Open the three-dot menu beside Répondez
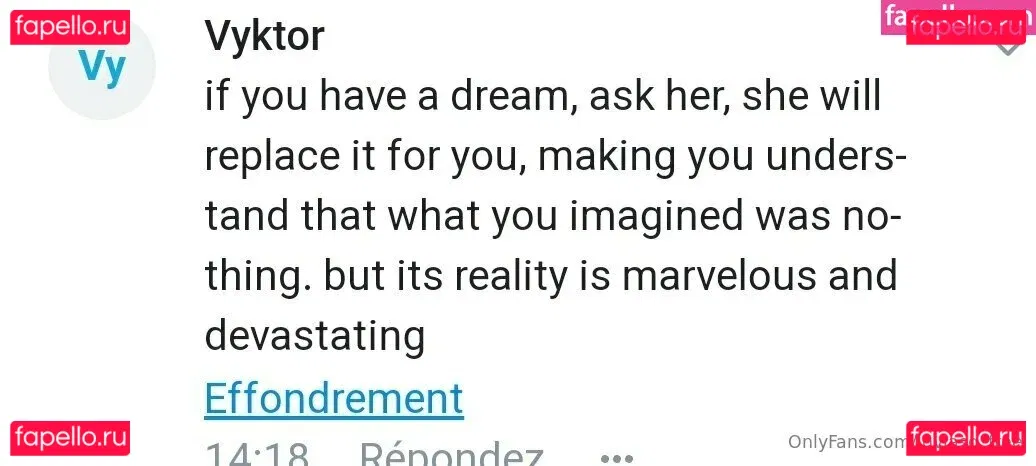Screen dimensions: 1036x466 tap(618, 457)
